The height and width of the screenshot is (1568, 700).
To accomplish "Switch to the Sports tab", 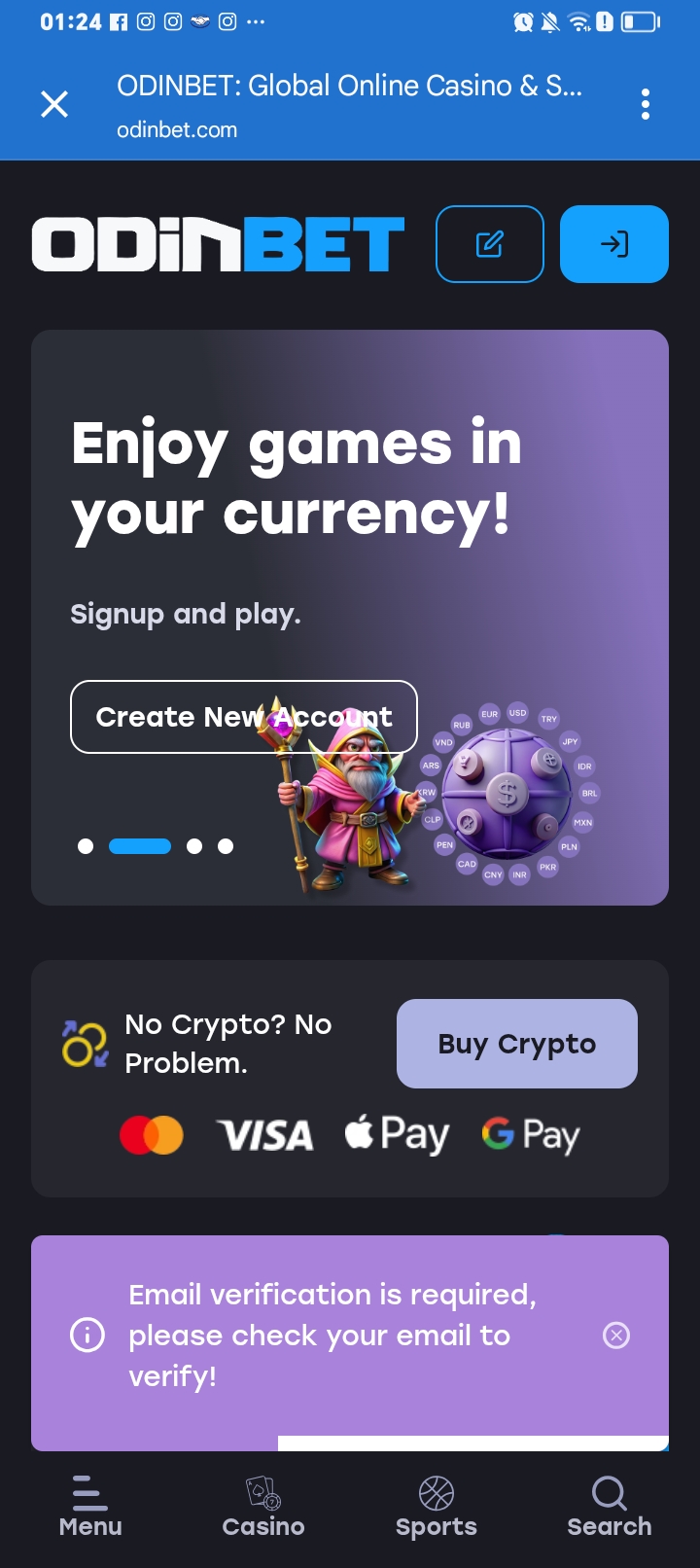I will [437, 1508].
